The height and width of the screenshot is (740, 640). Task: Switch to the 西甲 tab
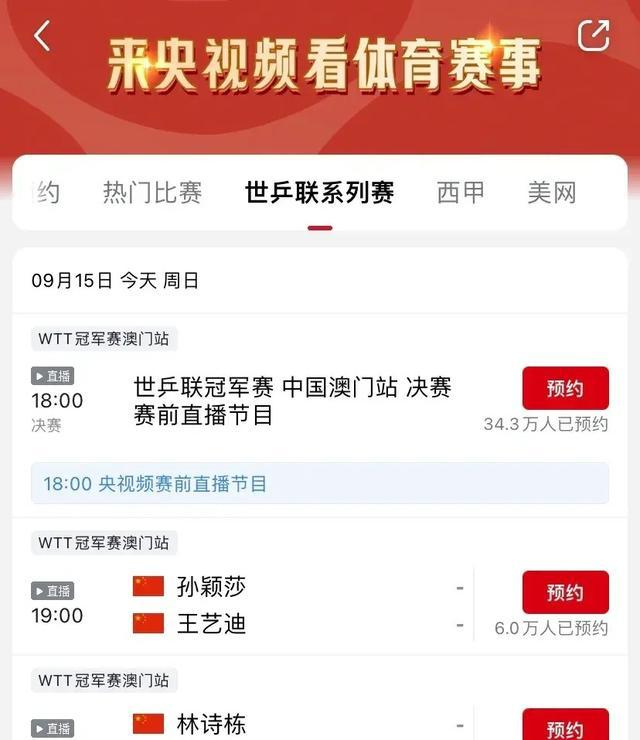click(461, 192)
